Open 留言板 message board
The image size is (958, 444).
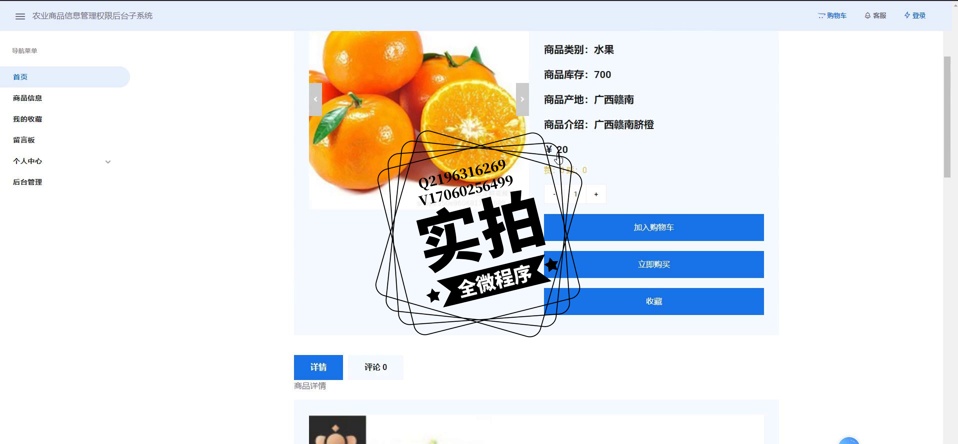pos(24,140)
